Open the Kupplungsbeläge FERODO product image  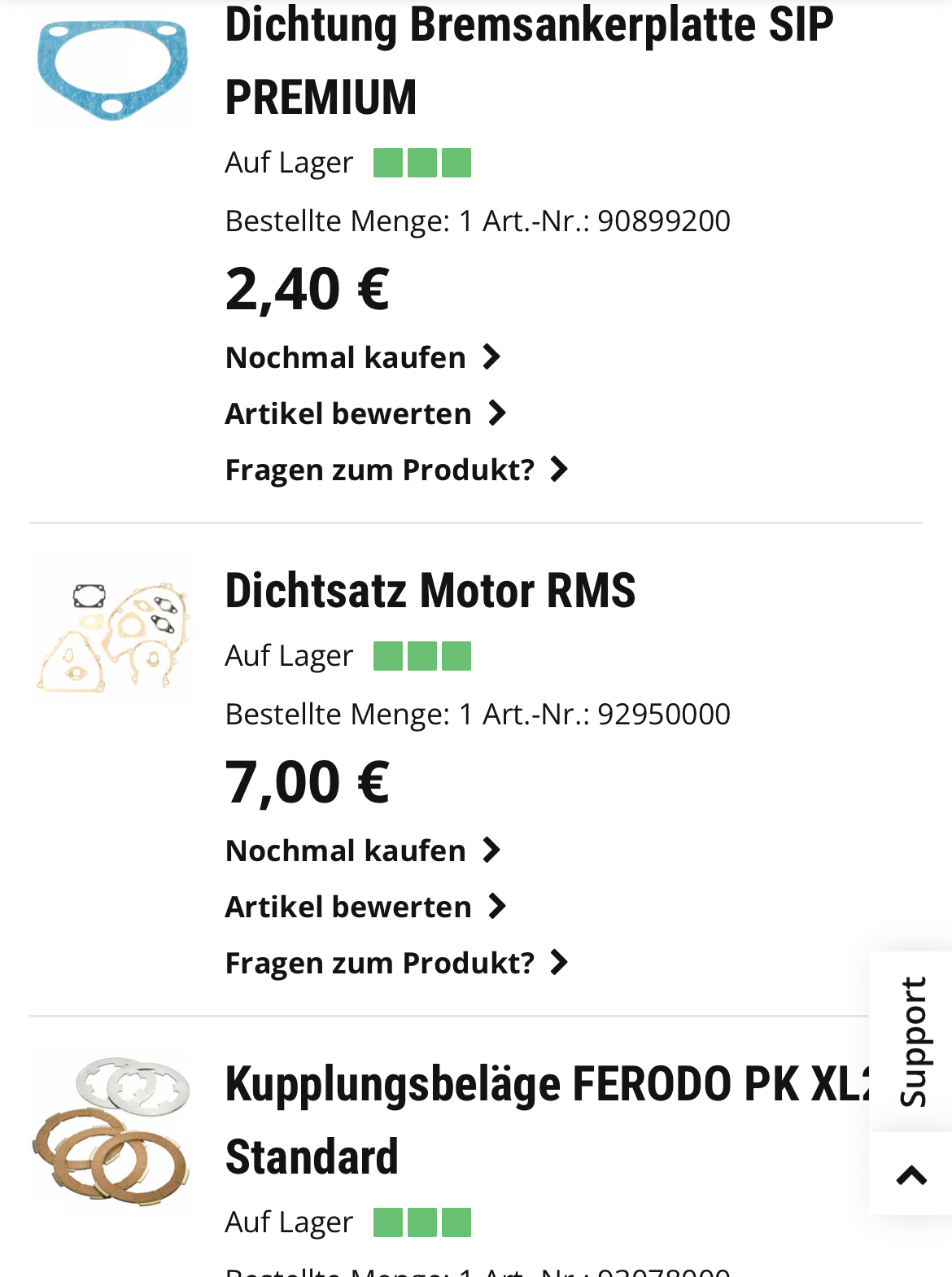pyautogui.click(x=112, y=1127)
